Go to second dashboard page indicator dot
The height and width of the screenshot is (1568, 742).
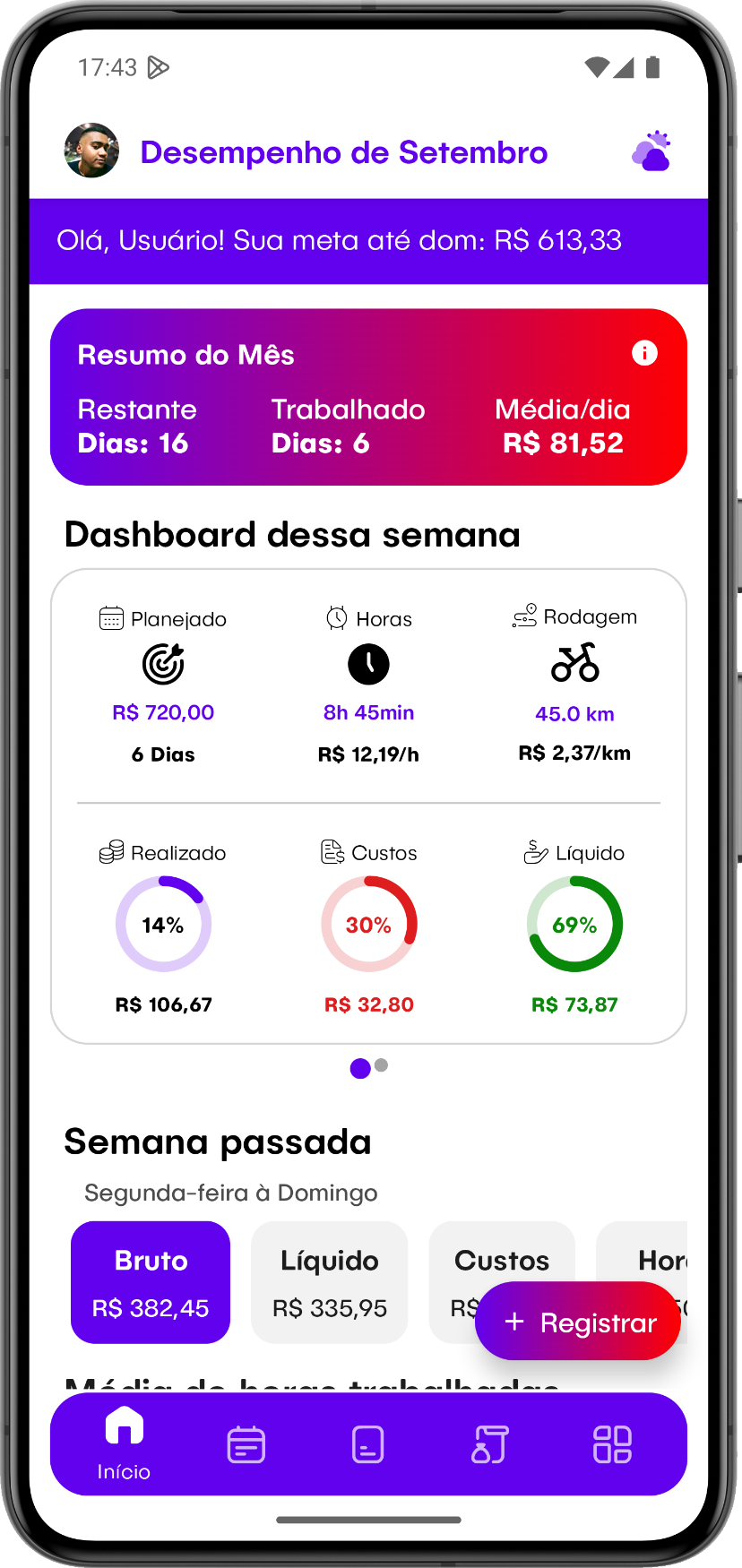382,1065
